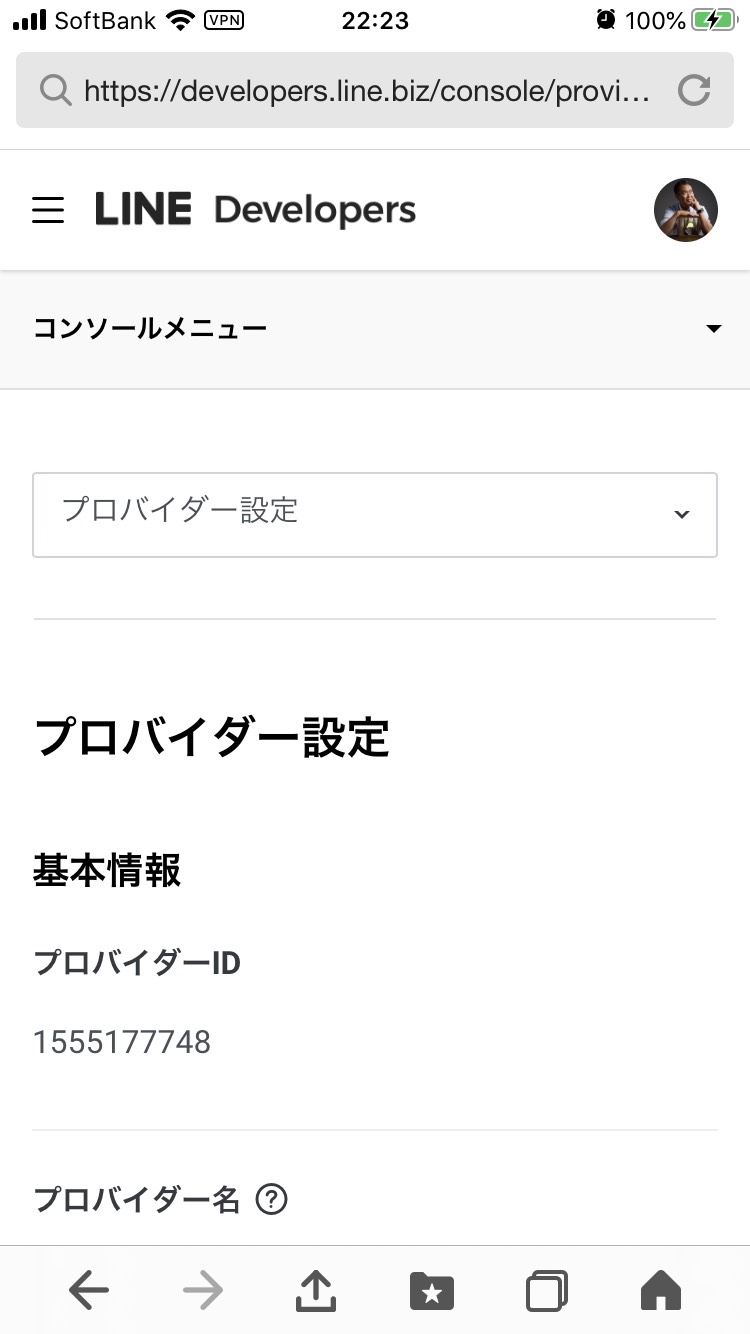
Task: Expand the コンソールメニュー section
Action: pos(375,329)
